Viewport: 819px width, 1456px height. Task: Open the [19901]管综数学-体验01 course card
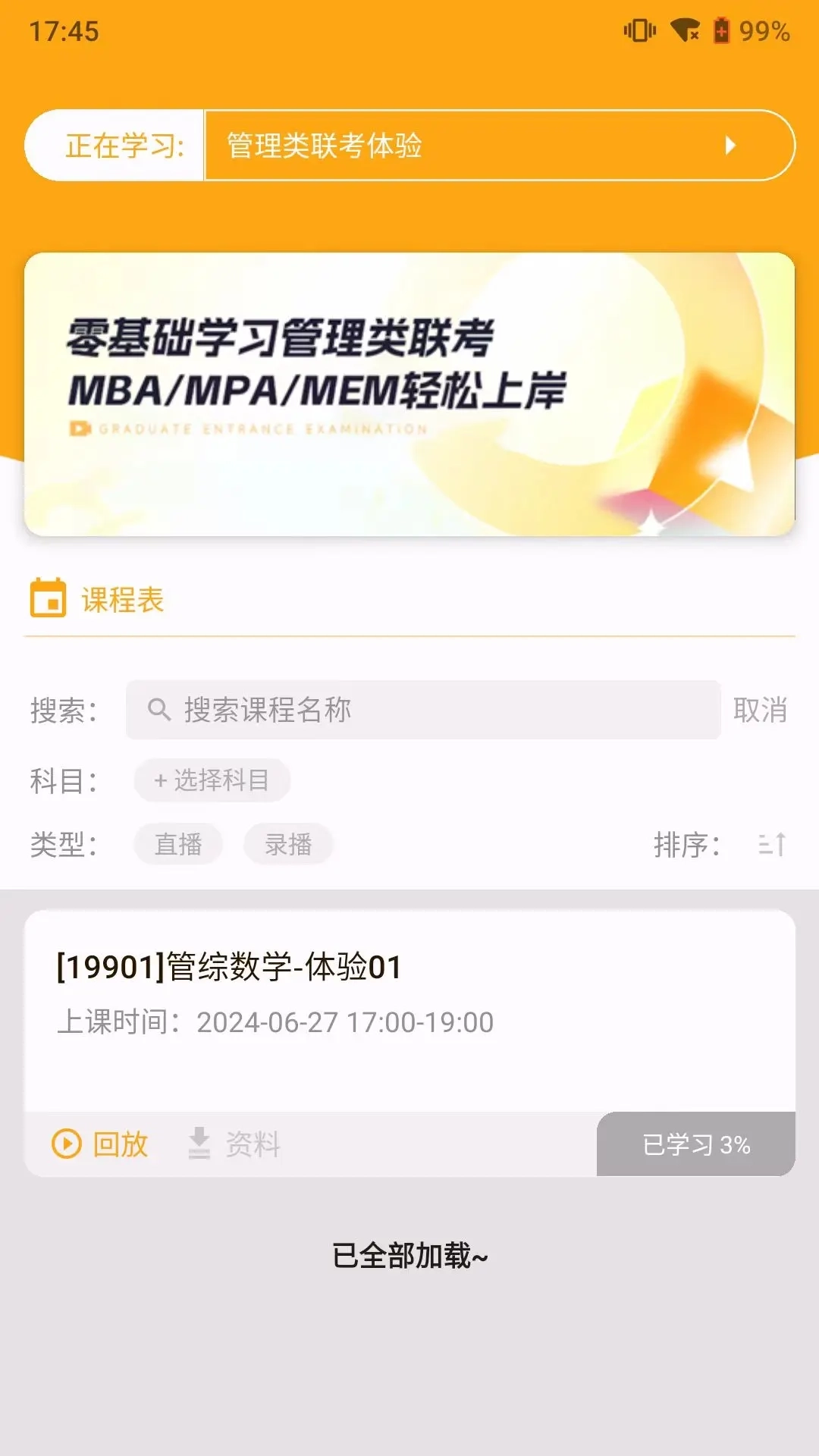click(409, 993)
